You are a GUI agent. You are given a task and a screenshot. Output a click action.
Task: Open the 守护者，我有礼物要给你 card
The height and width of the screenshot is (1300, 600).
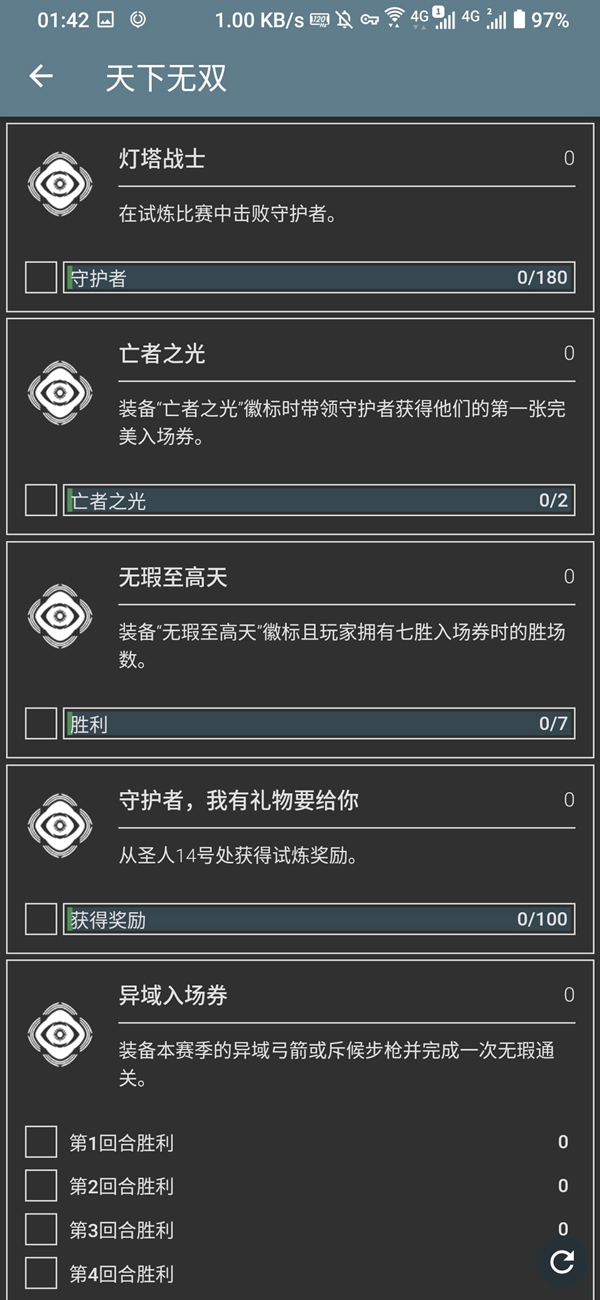tap(300, 859)
